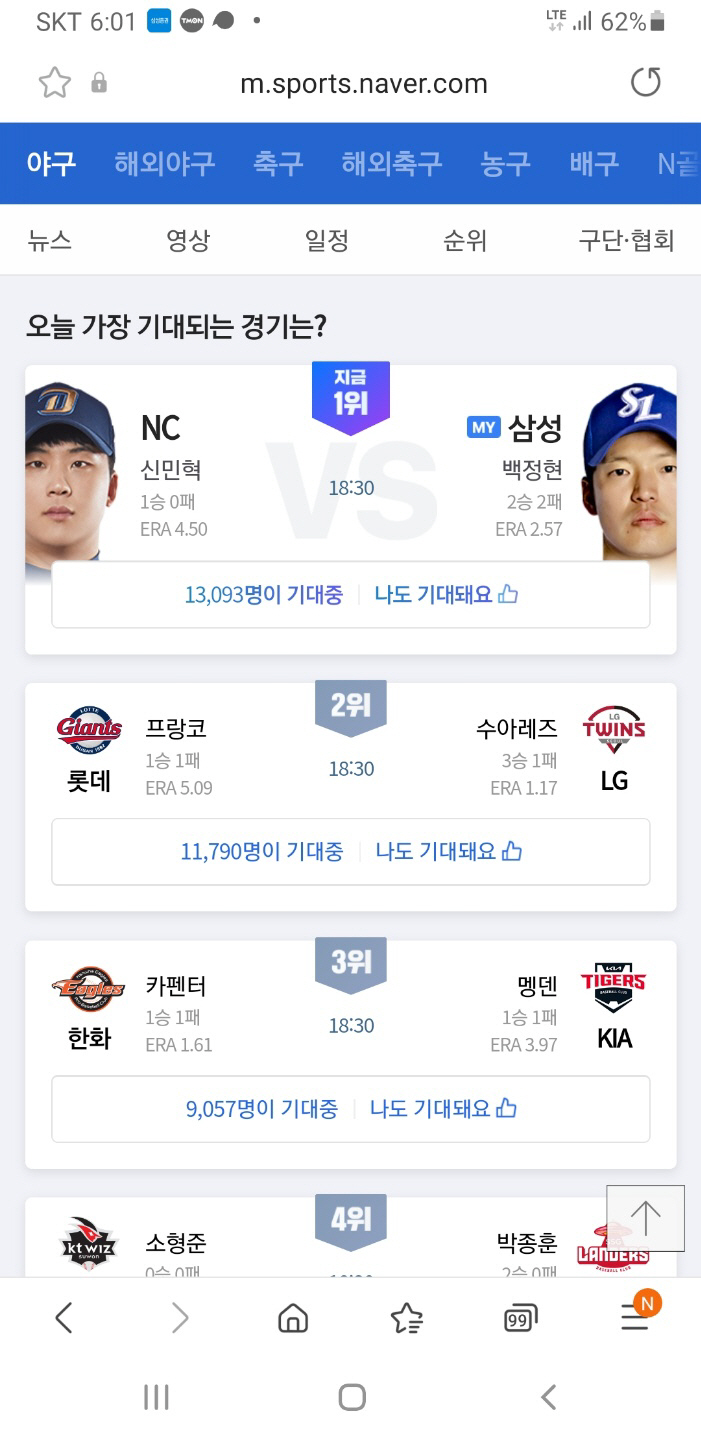
Task: Tap 나도 기대돼요 for 한화 vs KIA
Action: 443,1108
